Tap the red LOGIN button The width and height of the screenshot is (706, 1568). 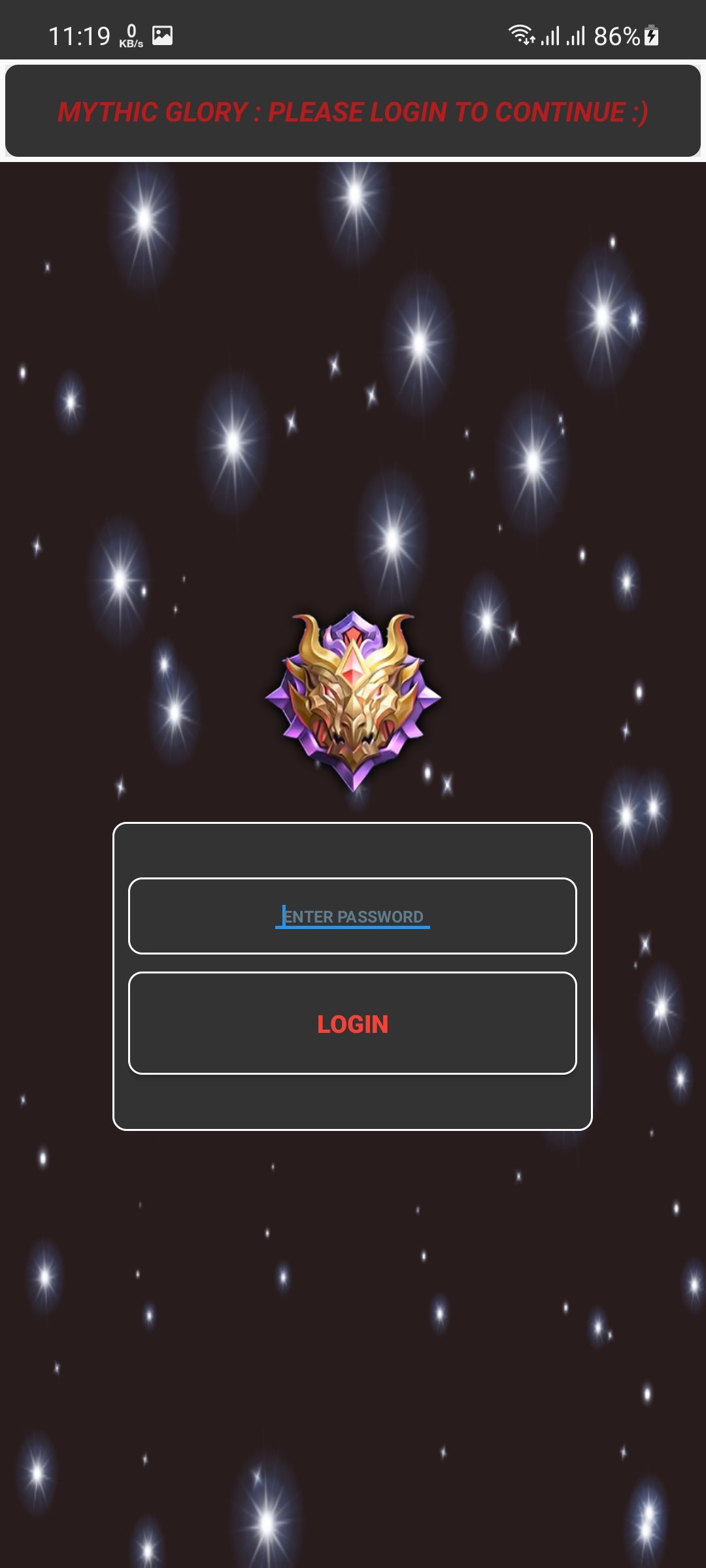(352, 1023)
